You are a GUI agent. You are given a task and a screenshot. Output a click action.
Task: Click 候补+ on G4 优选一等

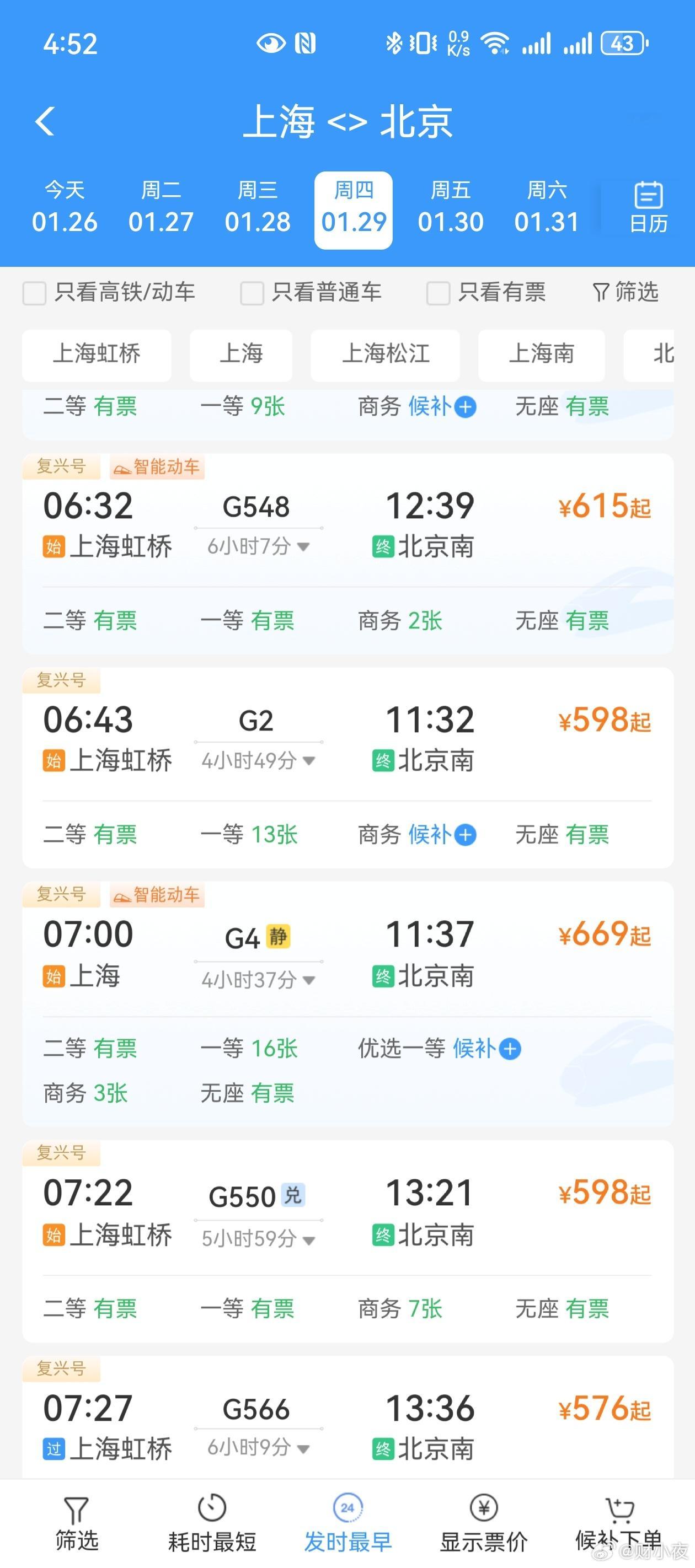click(x=486, y=1049)
